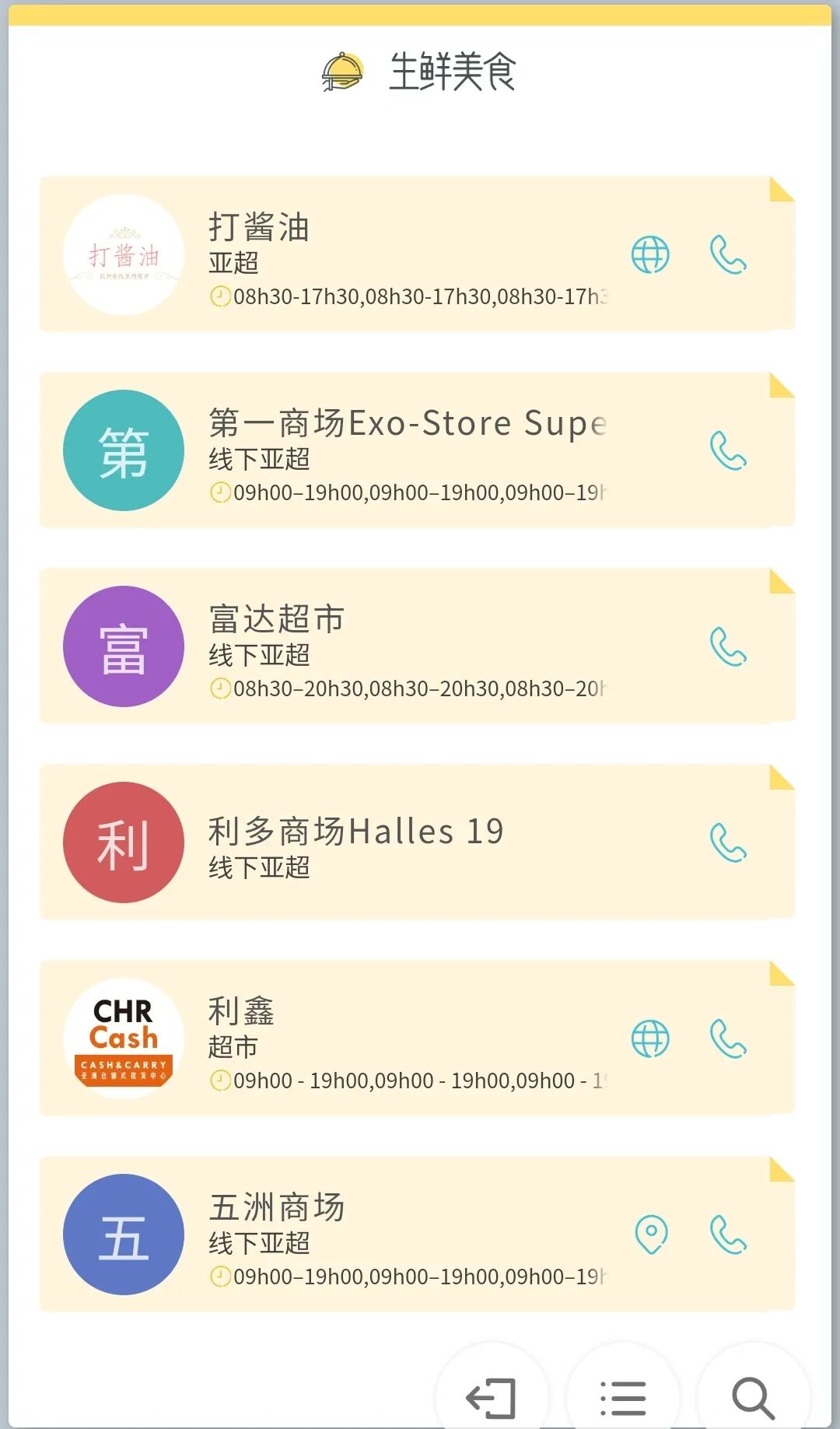Call the 利鑫 supermarket
840x1429 pixels.
point(728,1038)
